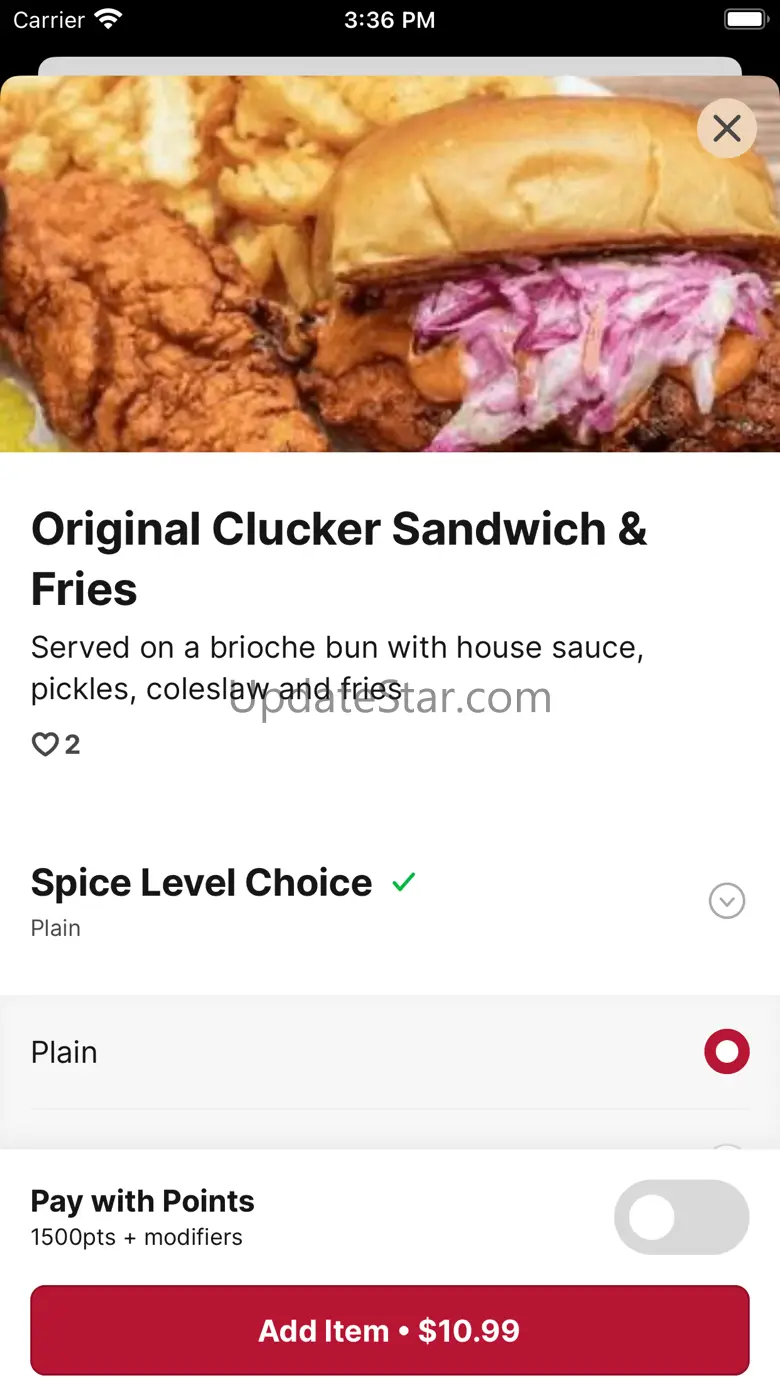The height and width of the screenshot is (1387, 780).
Task: Collapse the Spice Level Choice section
Action: [726, 901]
